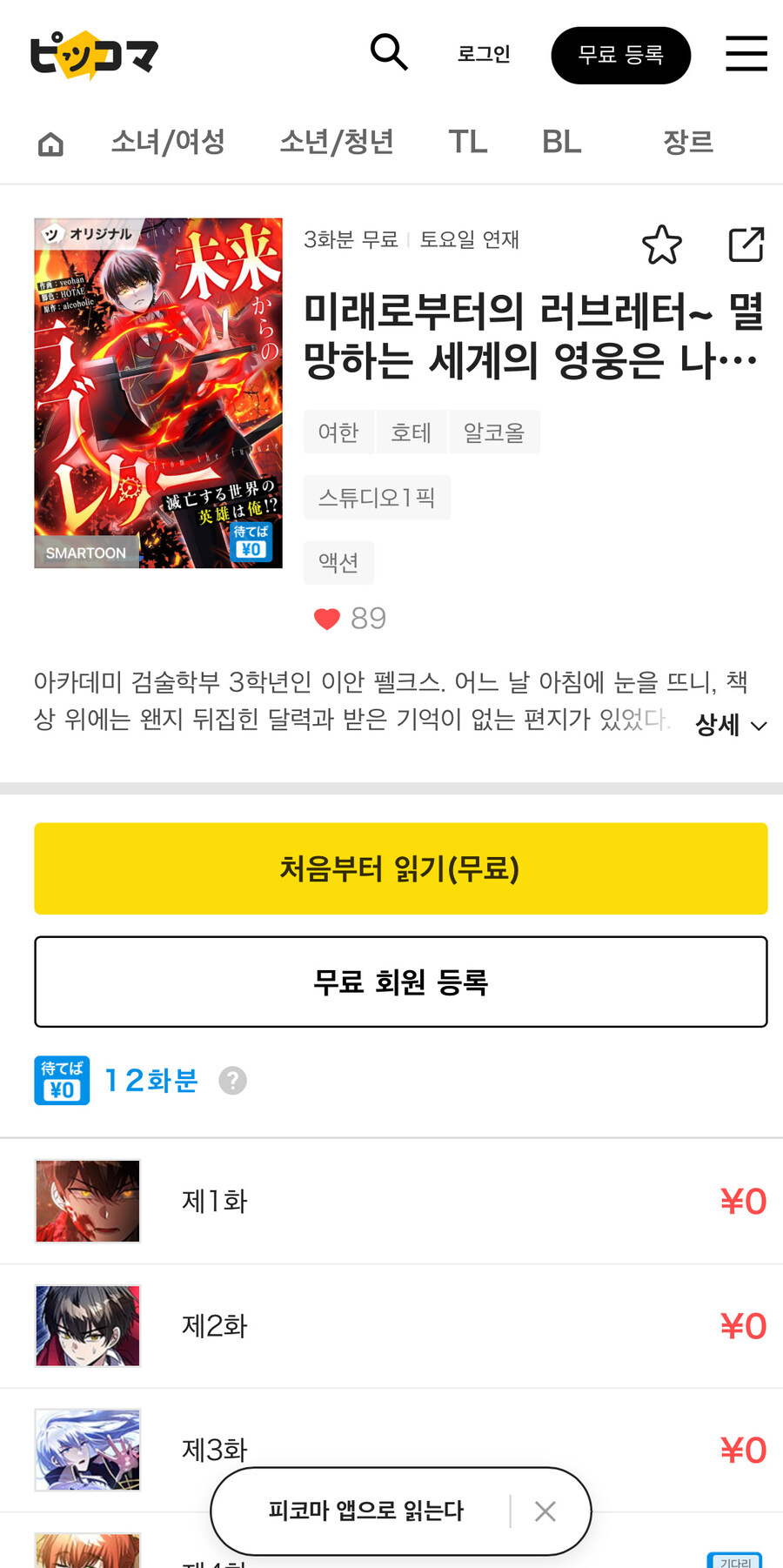Screen dimensions: 783x1568
Task: Share this title with the share icon
Action: click(x=746, y=245)
